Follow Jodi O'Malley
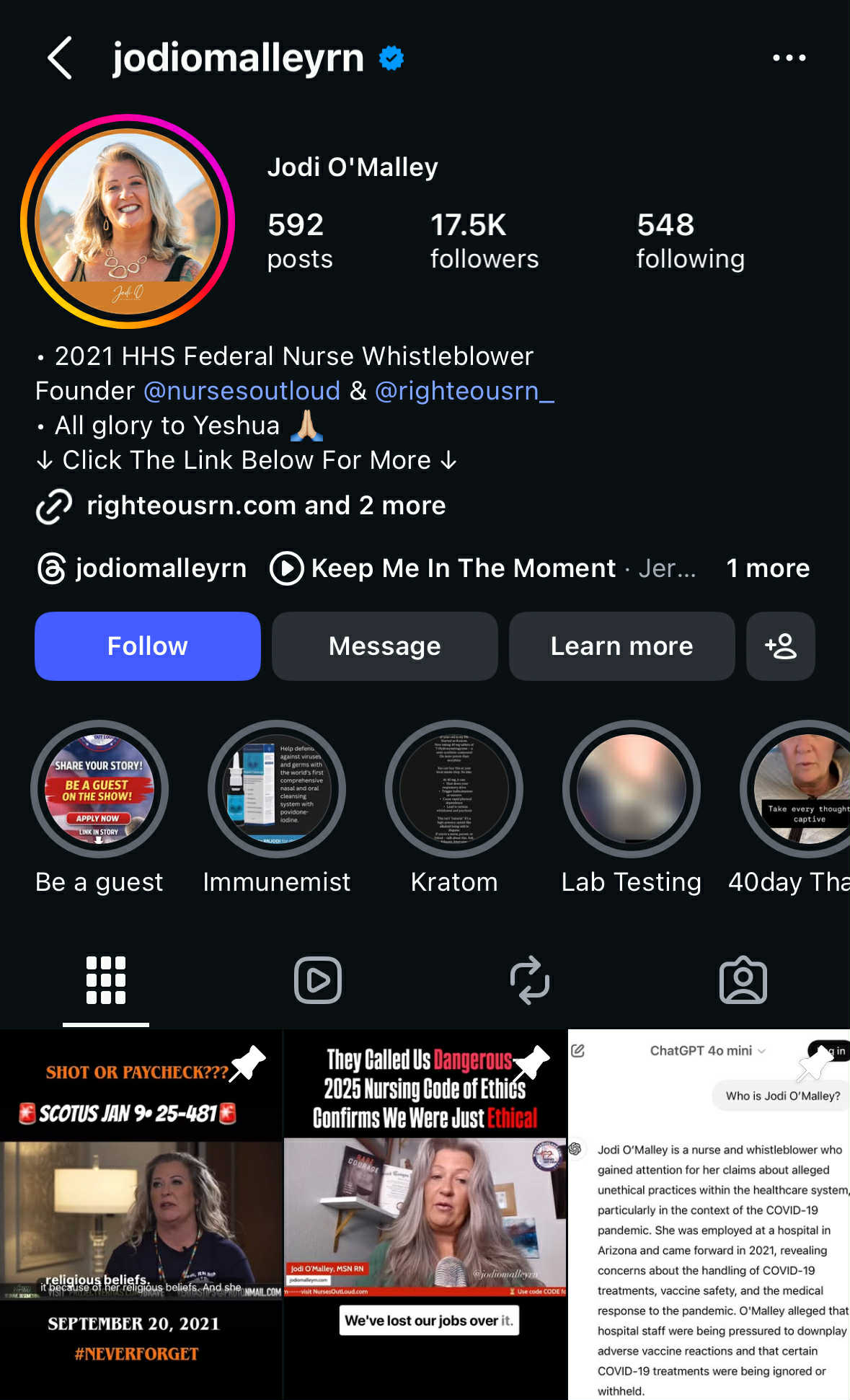The width and height of the screenshot is (850, 1400). point(148,646)
